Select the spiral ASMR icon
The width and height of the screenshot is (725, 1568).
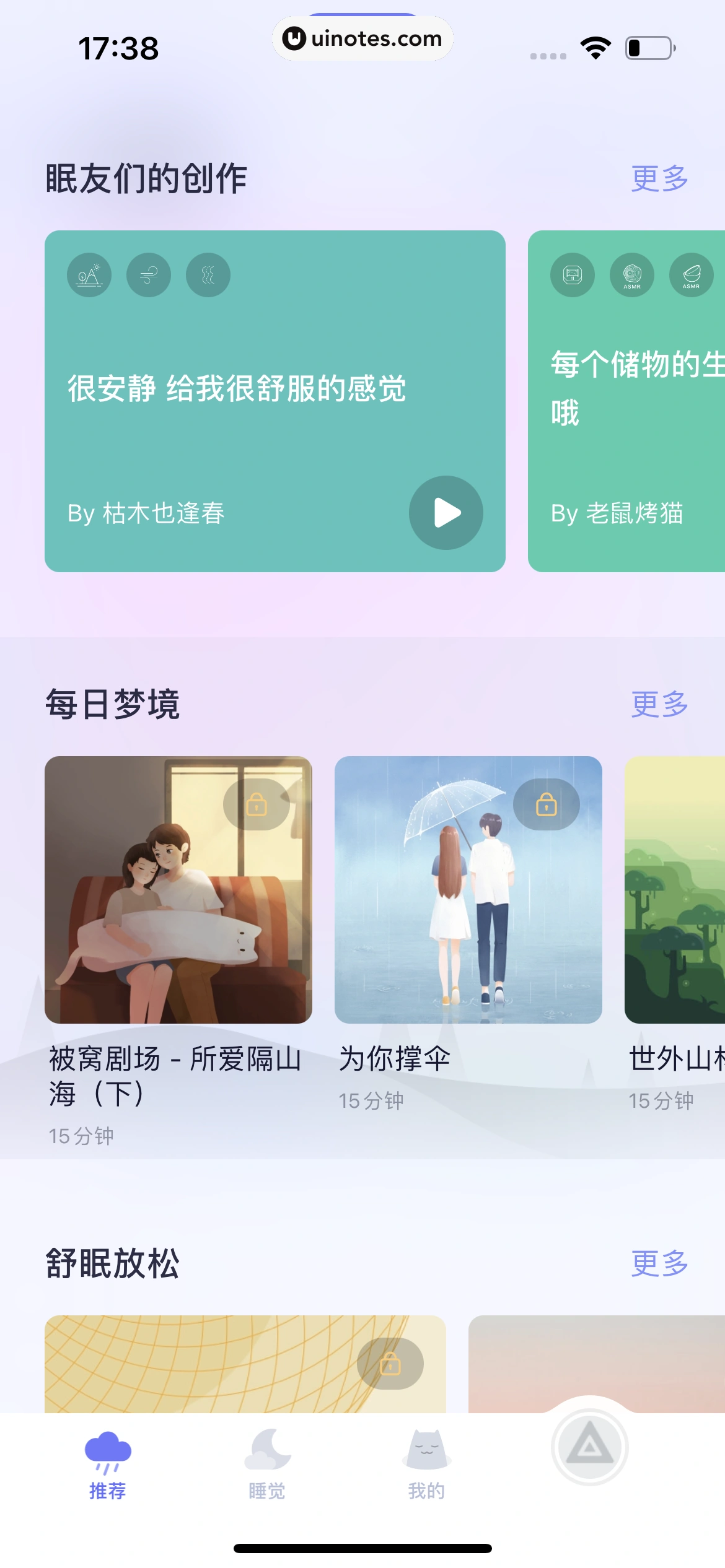(x=631, y=275)
